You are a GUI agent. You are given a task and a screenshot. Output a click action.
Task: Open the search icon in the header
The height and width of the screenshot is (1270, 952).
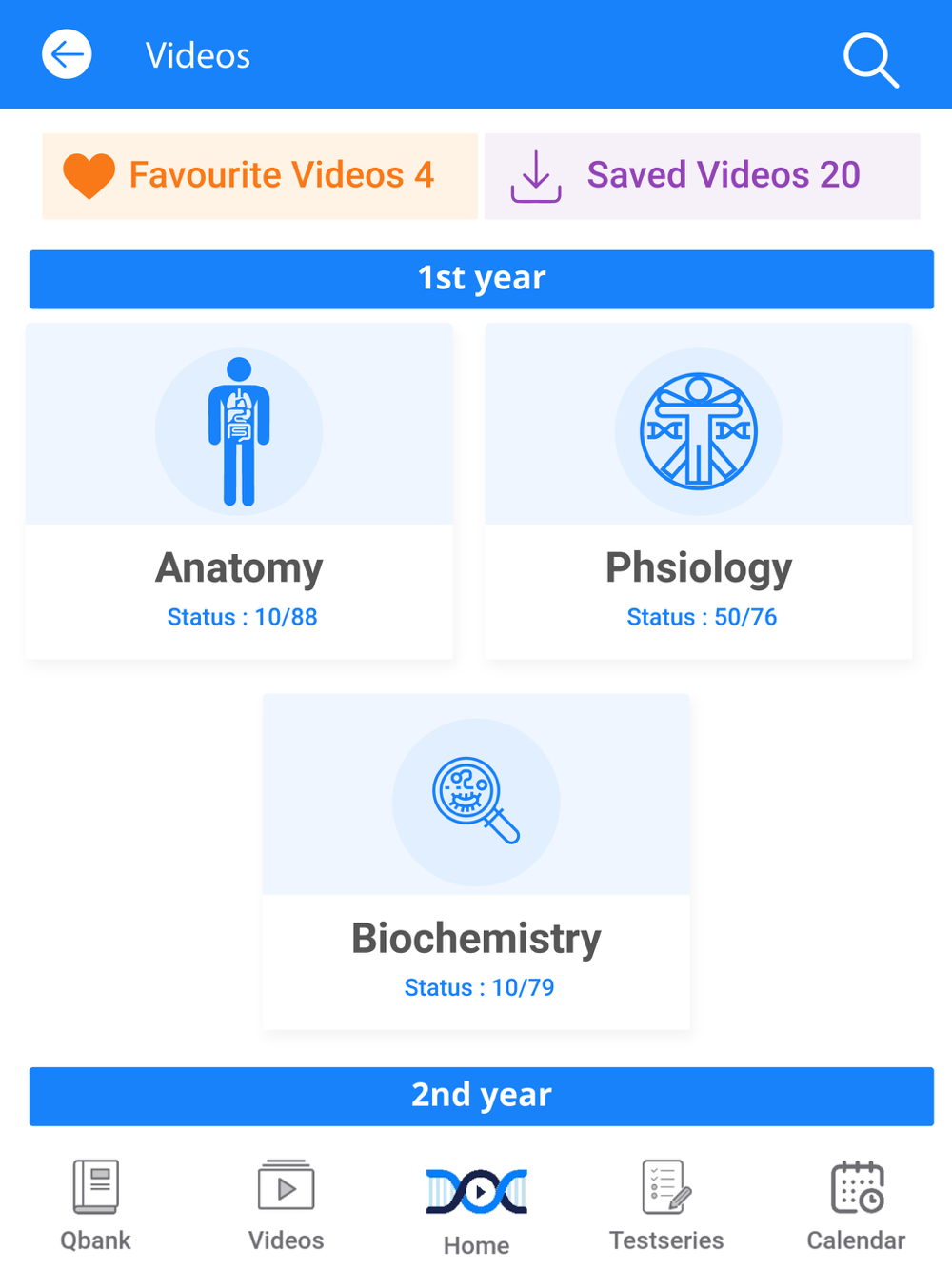coord(870,59)
